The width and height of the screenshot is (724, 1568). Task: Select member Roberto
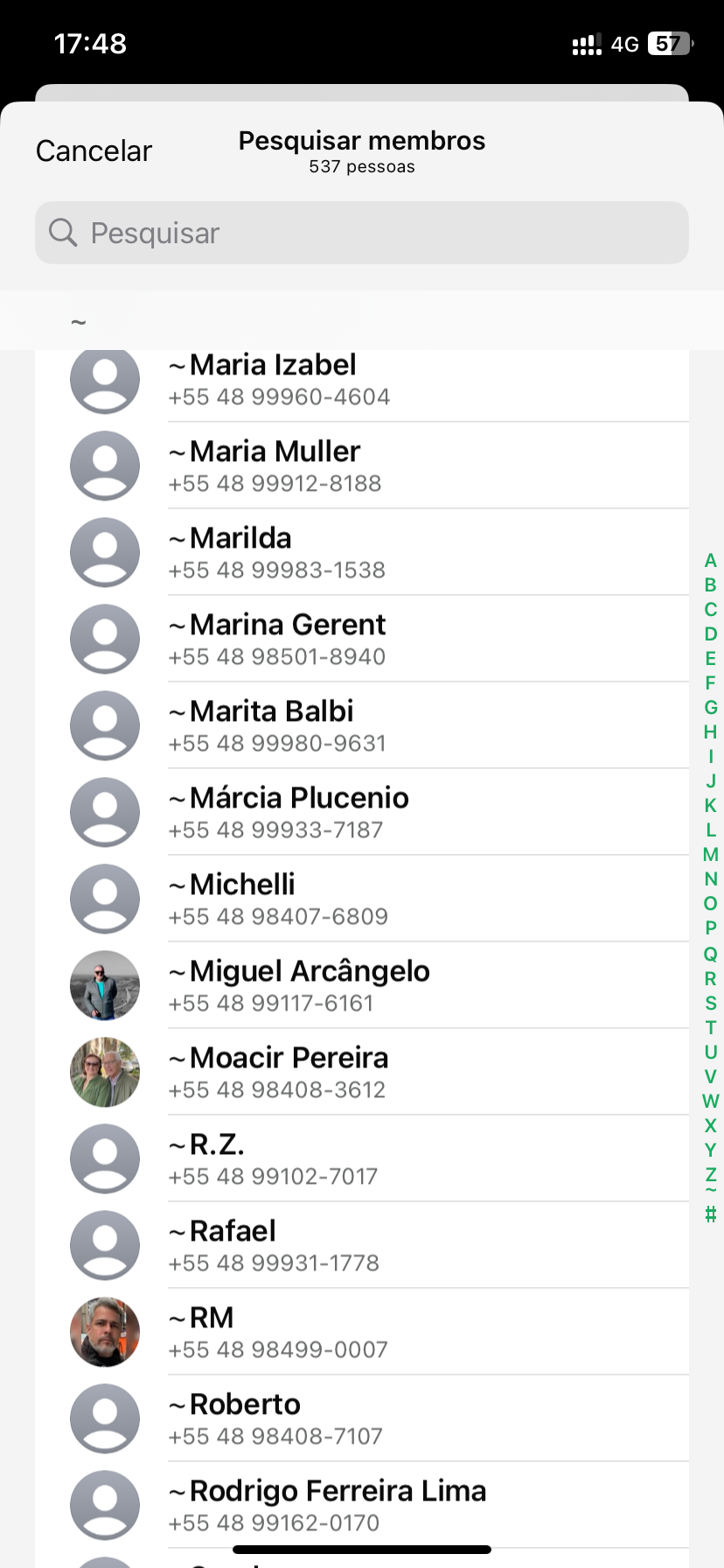coord(362,1418)
